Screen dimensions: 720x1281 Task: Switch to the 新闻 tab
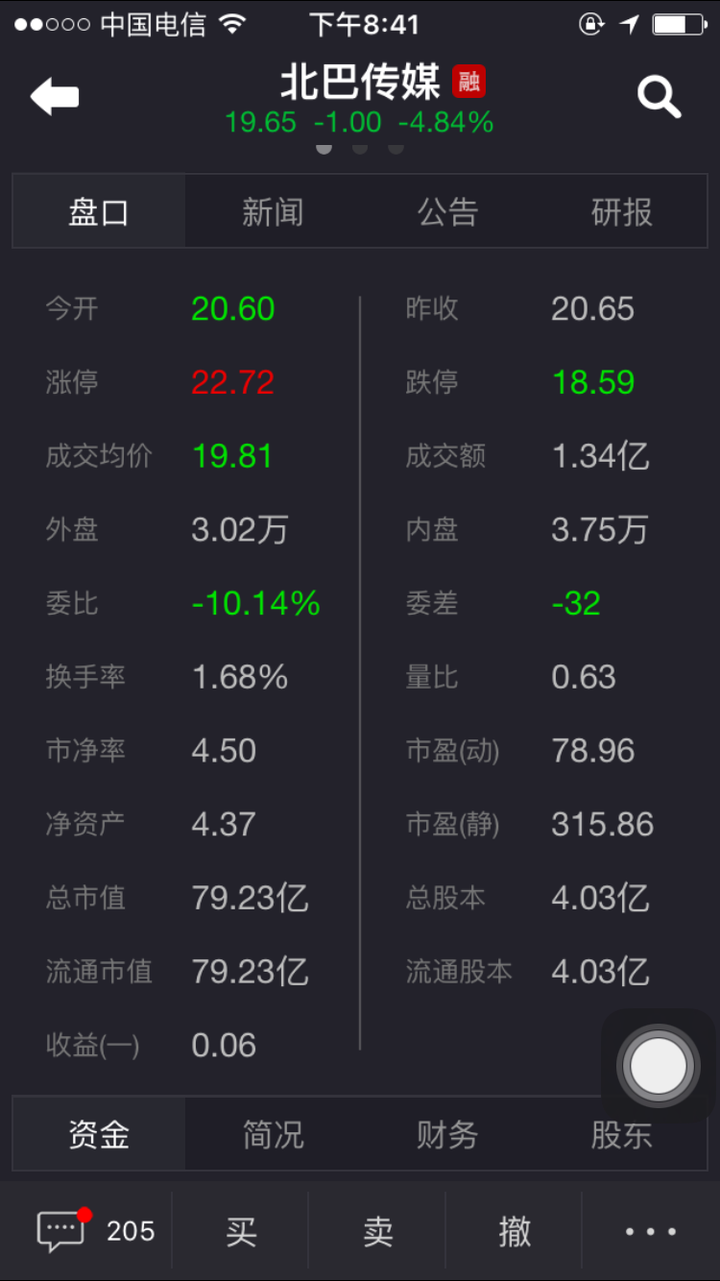pos(272,211)
